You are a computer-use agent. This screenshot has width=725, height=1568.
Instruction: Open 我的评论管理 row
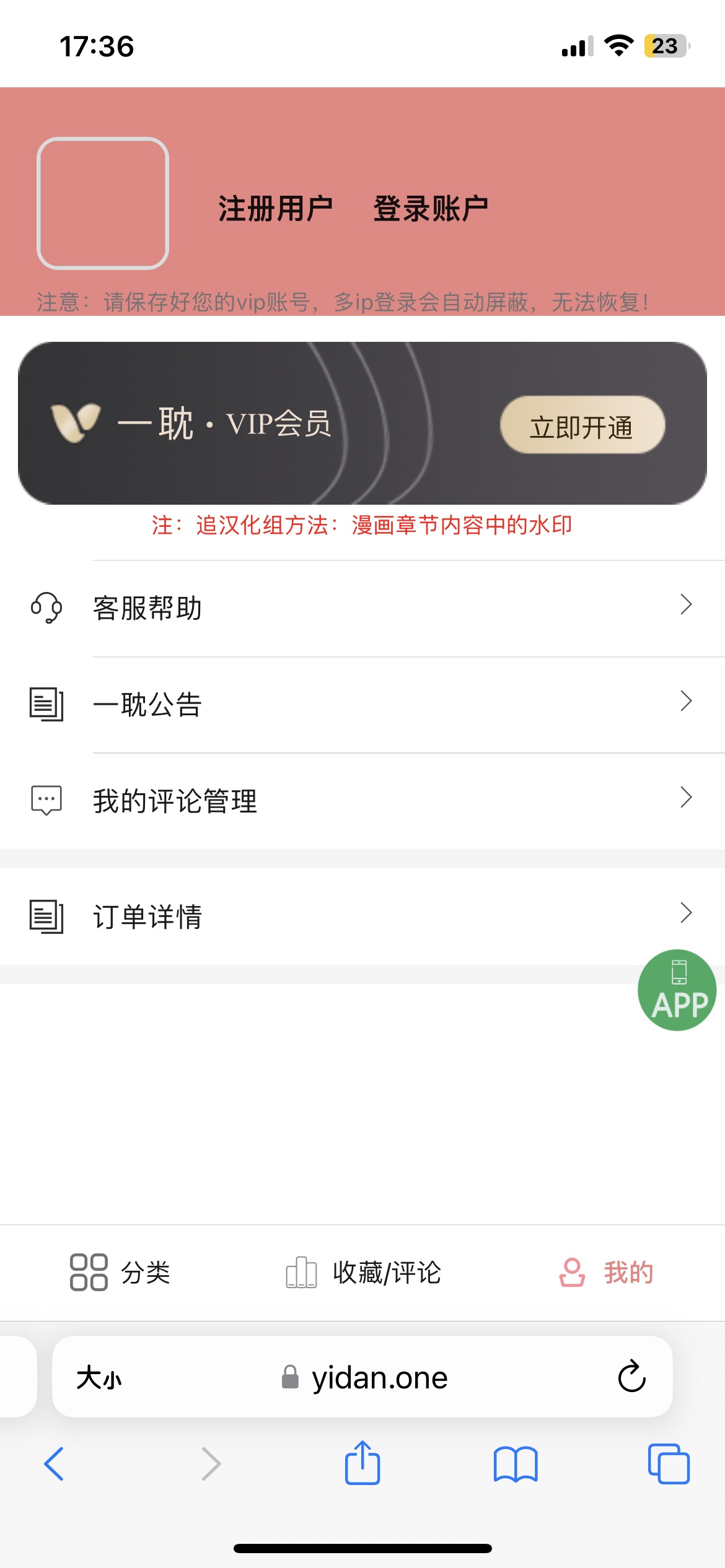362,801
